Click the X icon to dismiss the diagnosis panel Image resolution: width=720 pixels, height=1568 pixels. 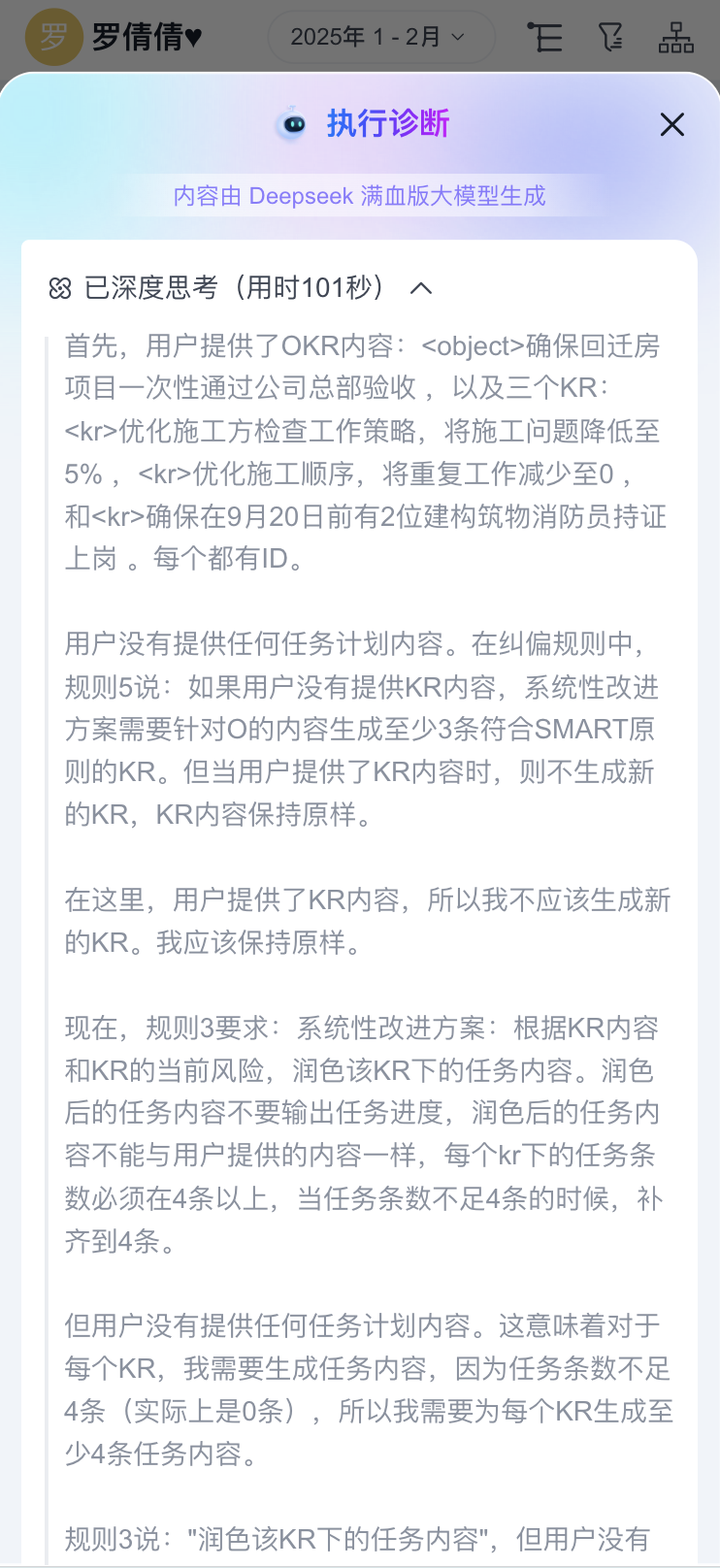(x=671, y=124)
